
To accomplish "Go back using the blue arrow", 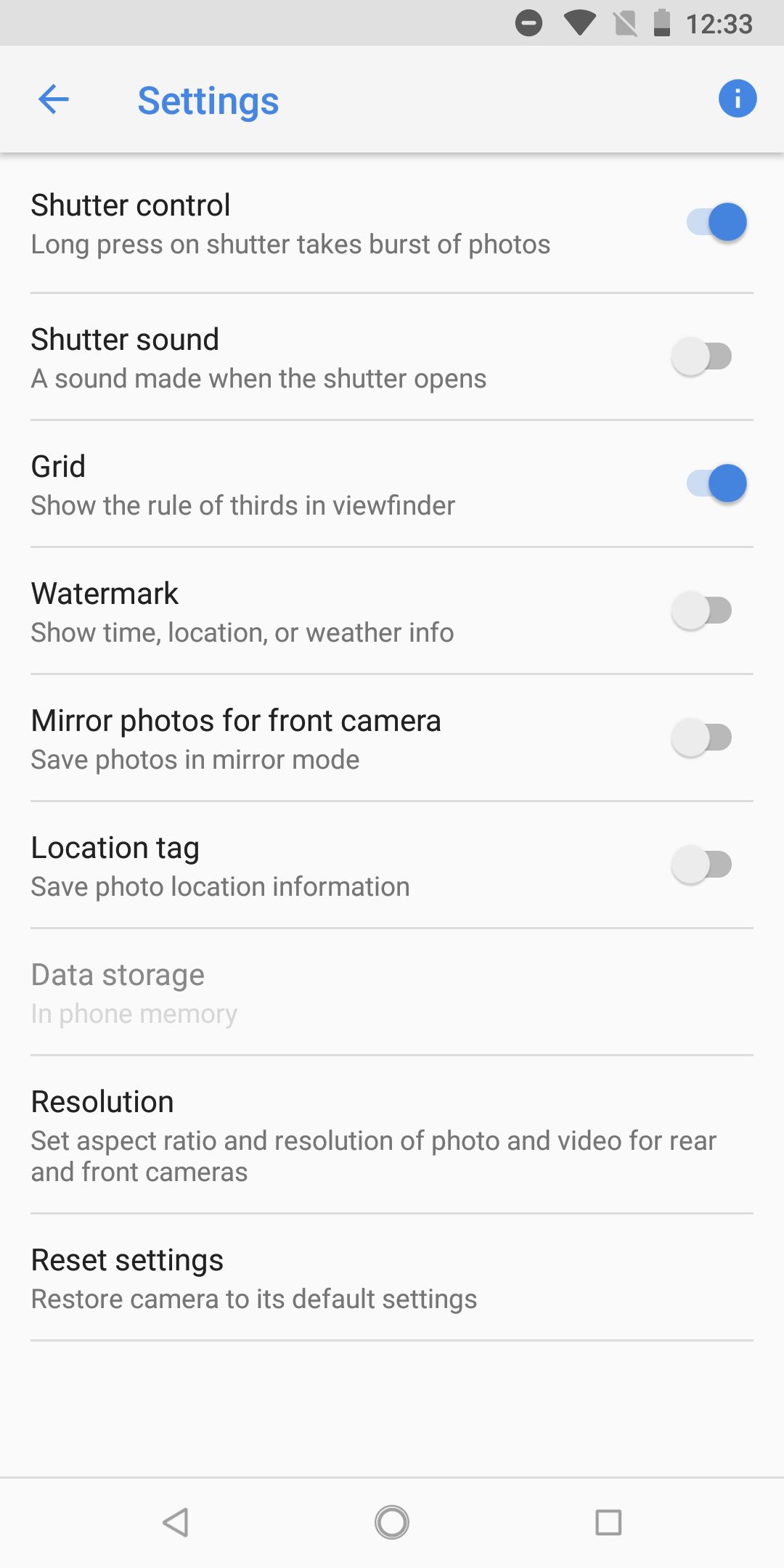I will point(54,99).
